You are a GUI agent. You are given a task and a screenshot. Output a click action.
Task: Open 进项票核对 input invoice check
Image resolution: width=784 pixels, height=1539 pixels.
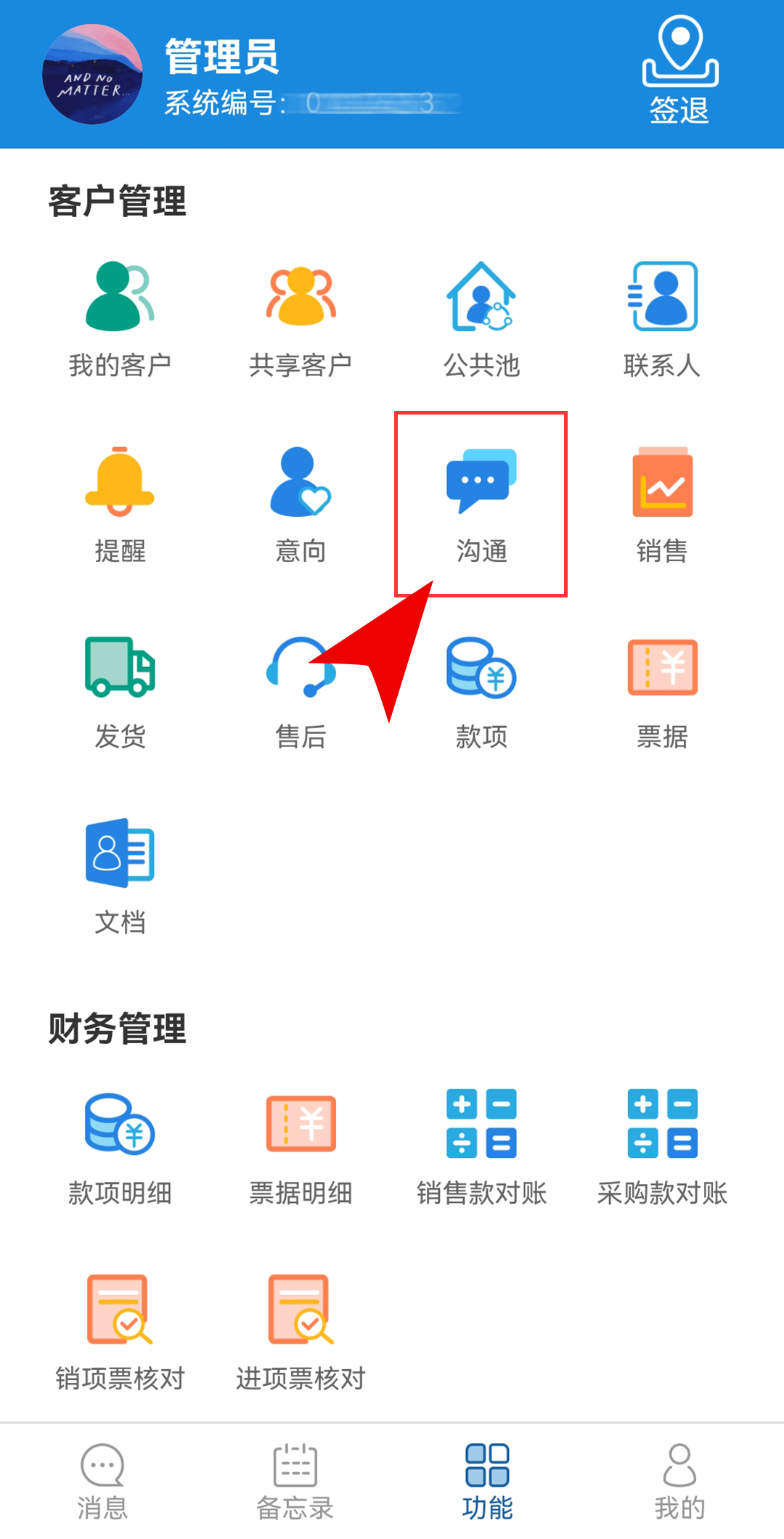pos(301,1332)
